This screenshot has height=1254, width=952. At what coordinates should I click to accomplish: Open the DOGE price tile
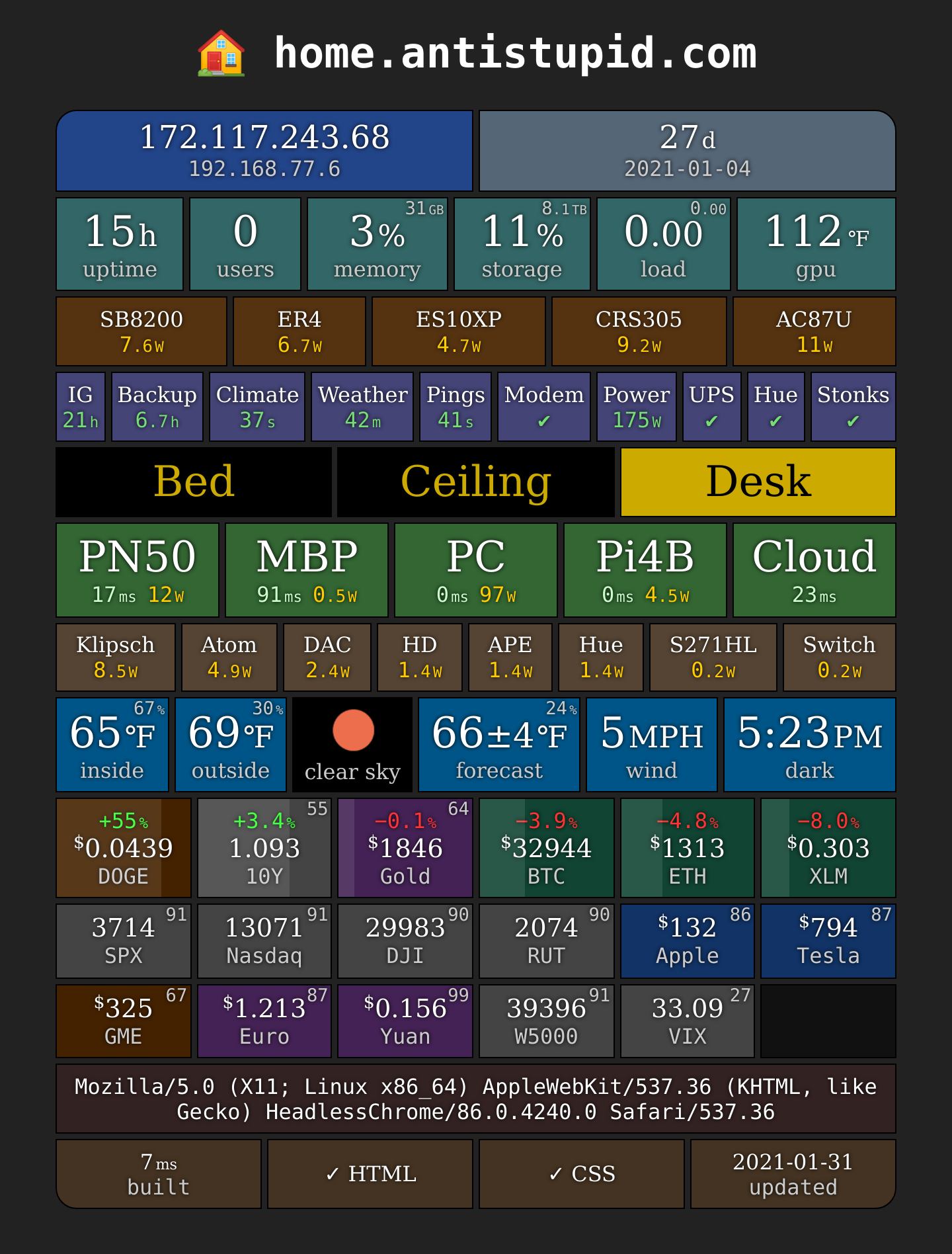click(124, 848)
